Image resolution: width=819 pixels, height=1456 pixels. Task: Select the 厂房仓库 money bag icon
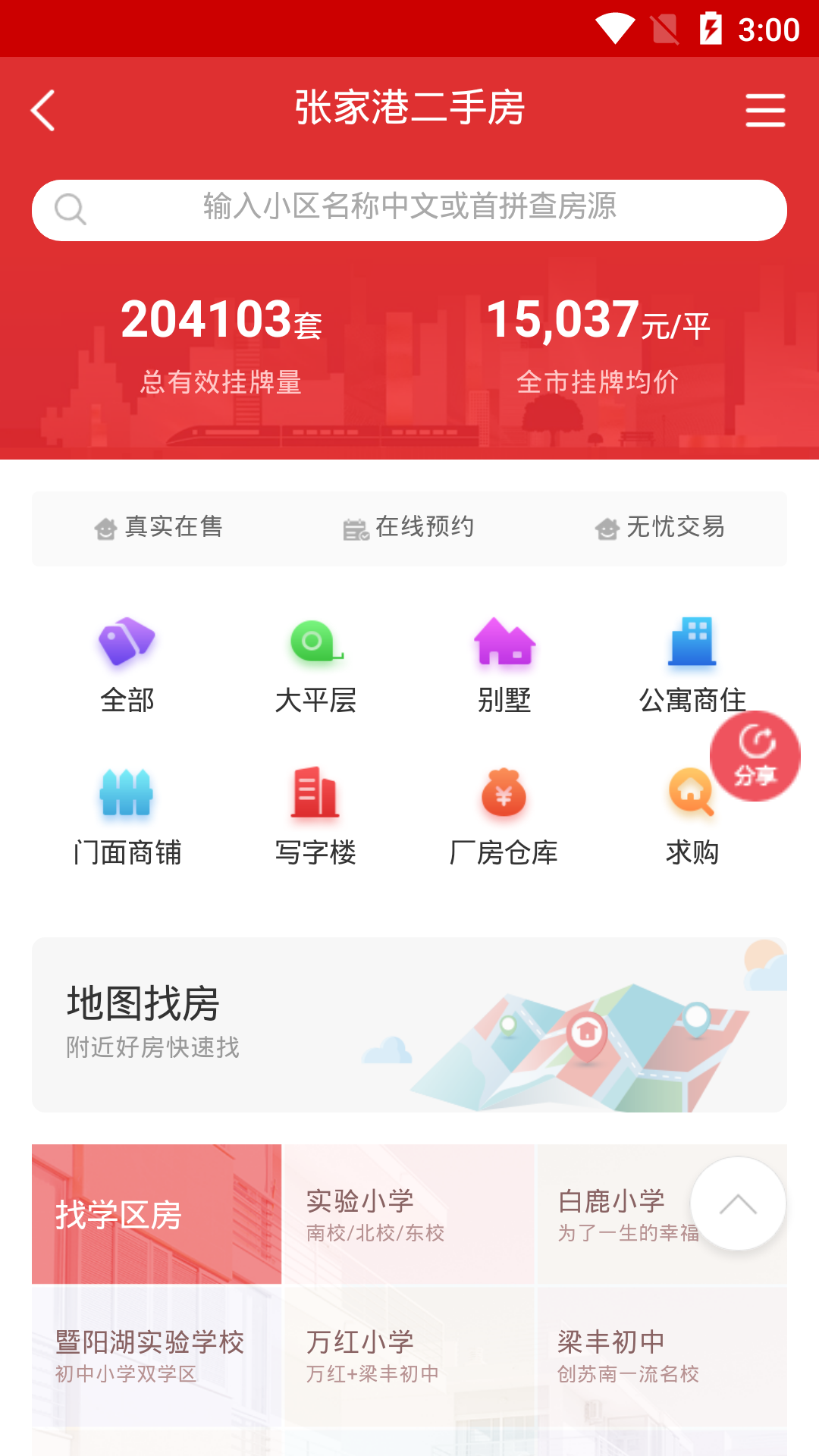504,796
